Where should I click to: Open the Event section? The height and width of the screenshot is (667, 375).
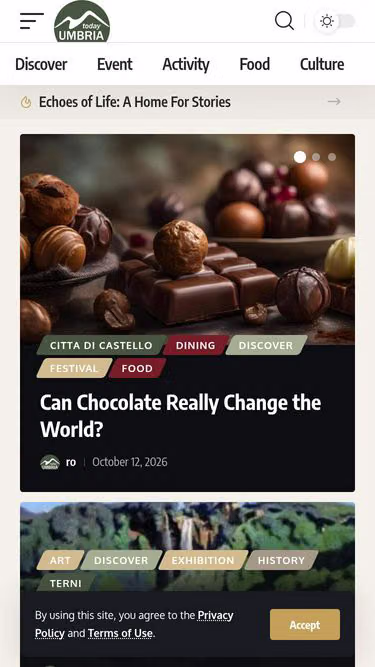tap(115, 64)
